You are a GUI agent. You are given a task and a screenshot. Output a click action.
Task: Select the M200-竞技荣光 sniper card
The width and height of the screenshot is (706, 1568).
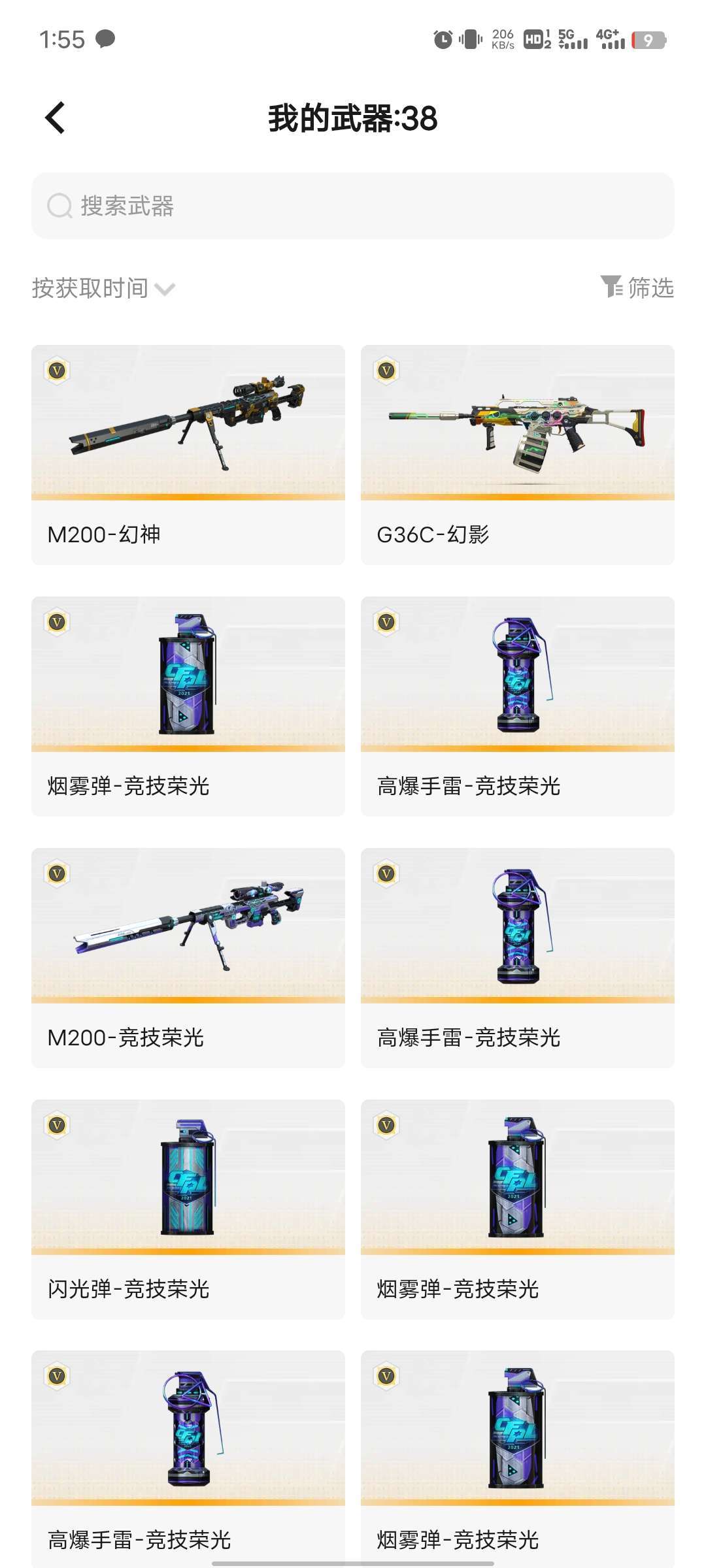pos(188,957)
